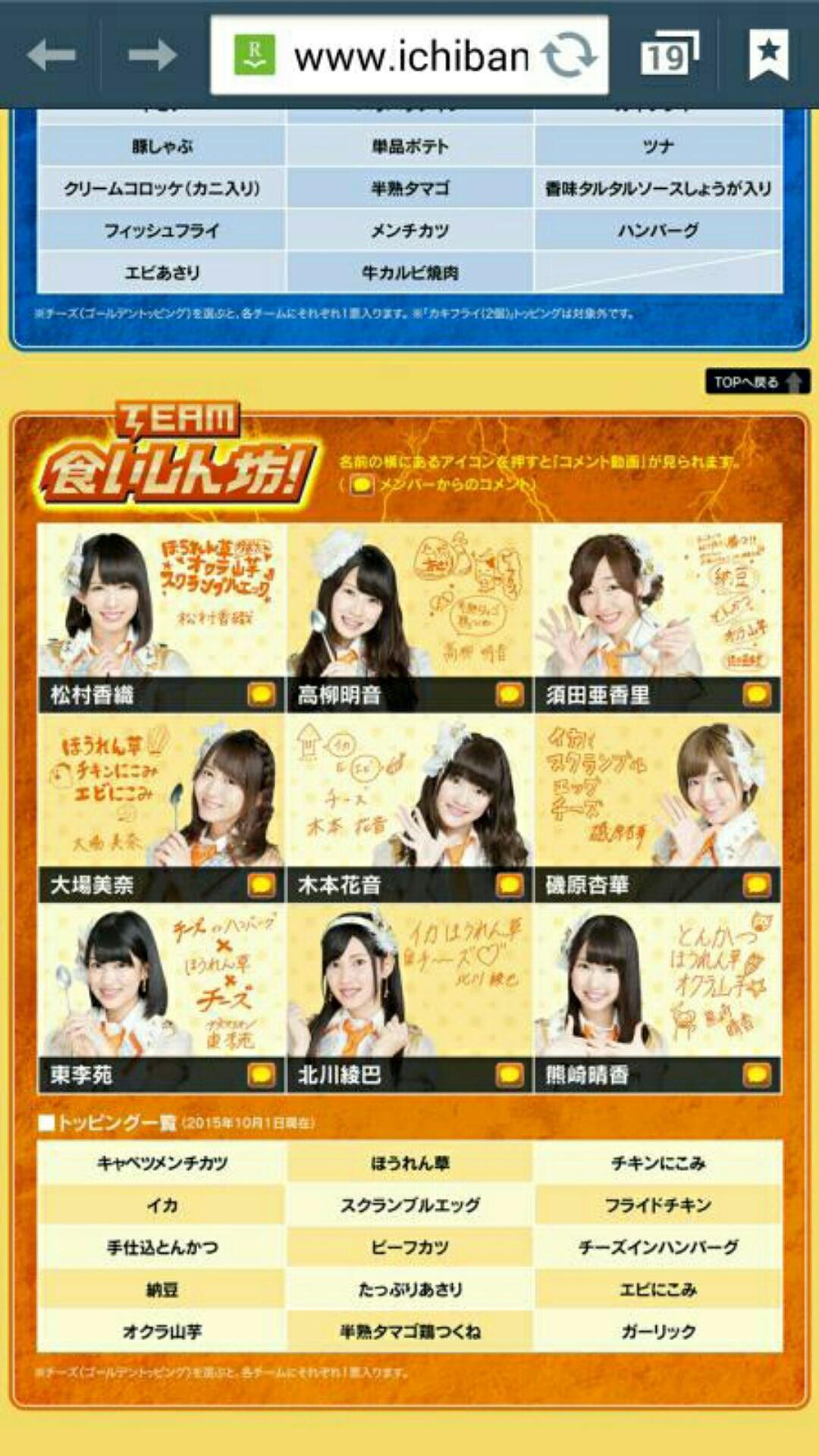Bookmark this page with the star icon
The width and height of the screenshot is (819, 1456).
769,55
